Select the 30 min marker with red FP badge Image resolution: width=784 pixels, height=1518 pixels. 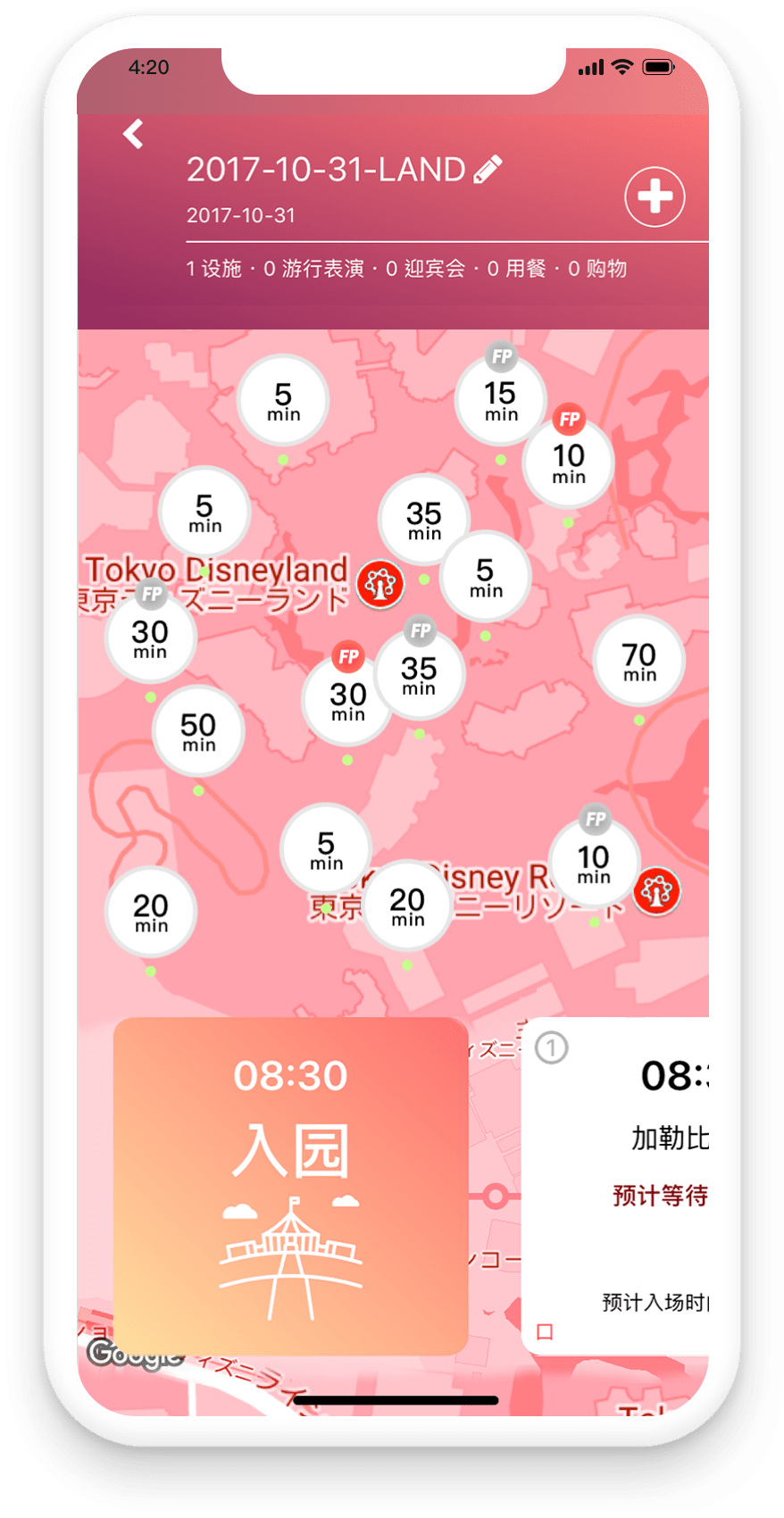347,701
